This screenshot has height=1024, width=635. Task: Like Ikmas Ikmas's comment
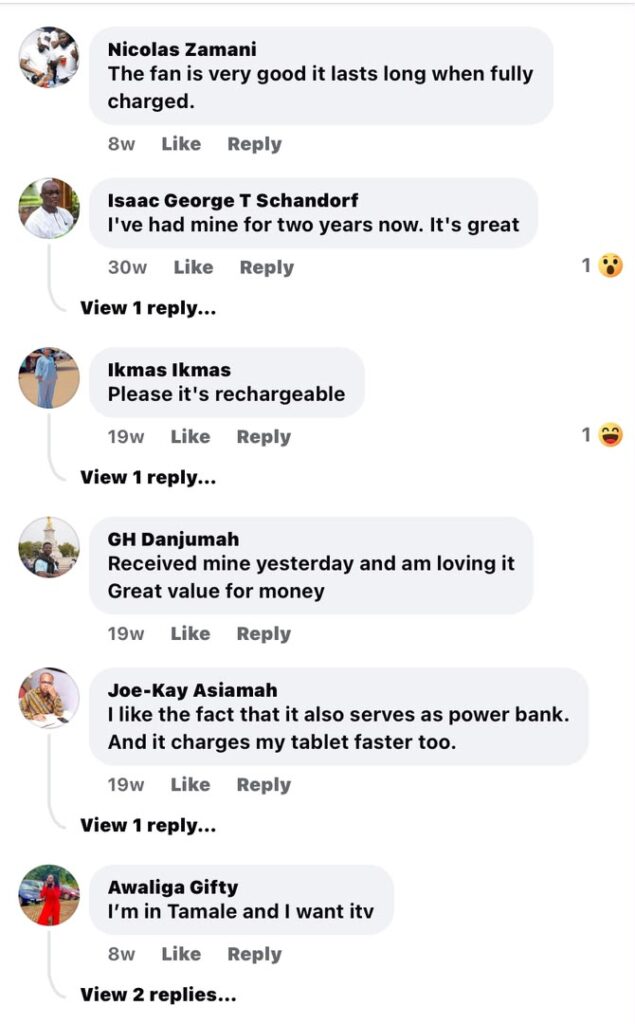(190, 436)
